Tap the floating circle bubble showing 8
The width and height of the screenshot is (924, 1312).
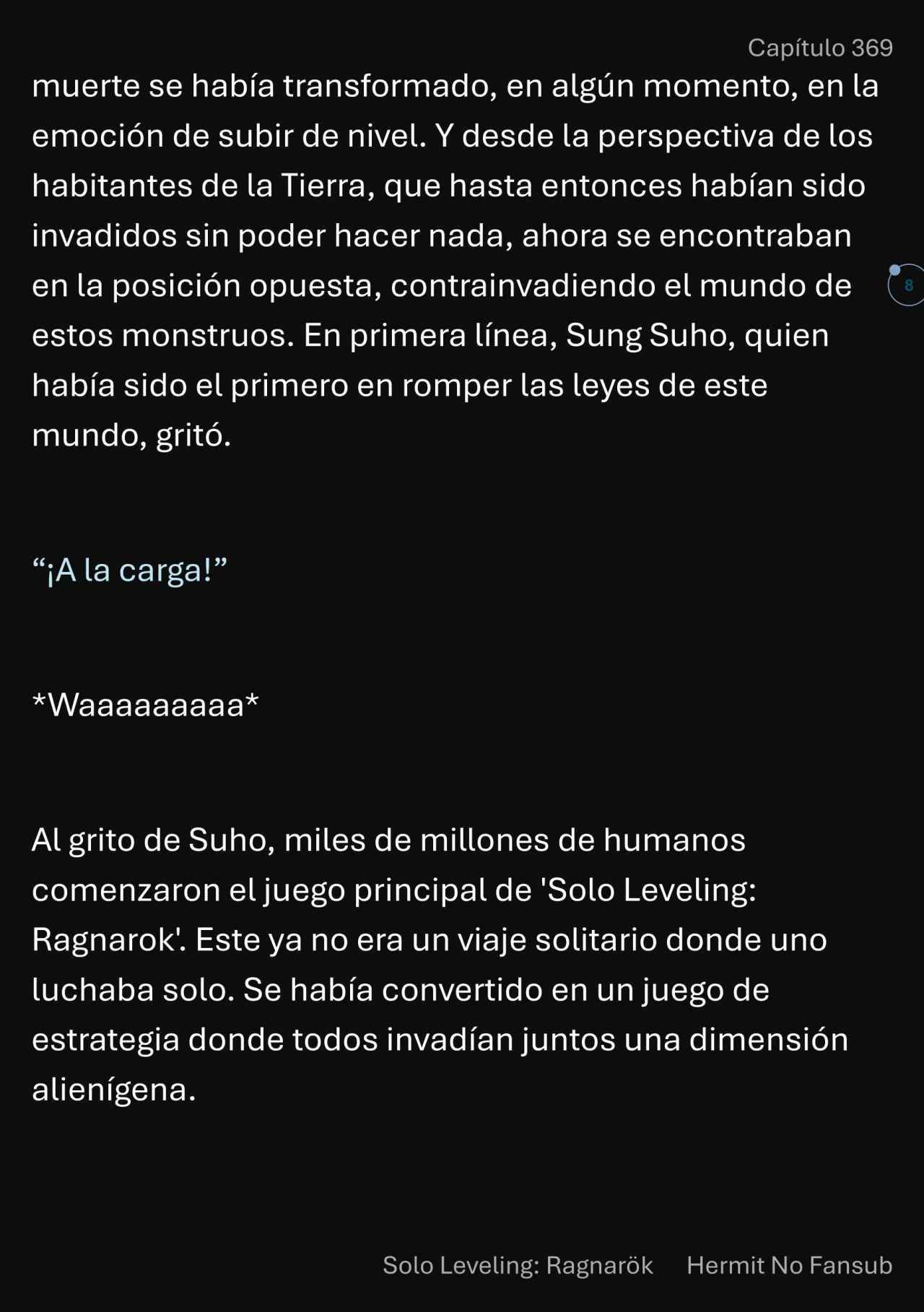pos(907,285)
